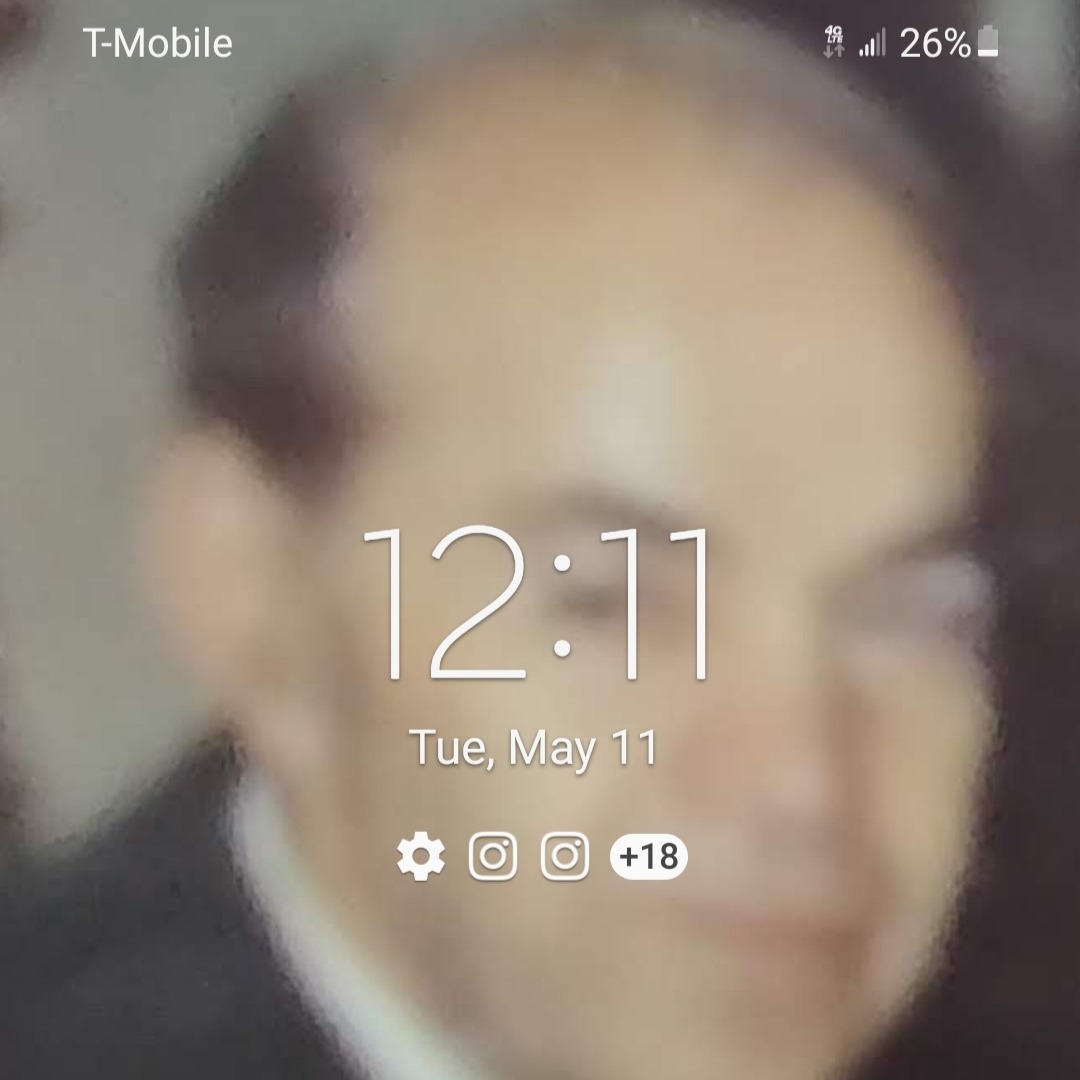Open the settings gear notification icon
Viewport: 1080px width, 1080px height.
pos(421,857)
